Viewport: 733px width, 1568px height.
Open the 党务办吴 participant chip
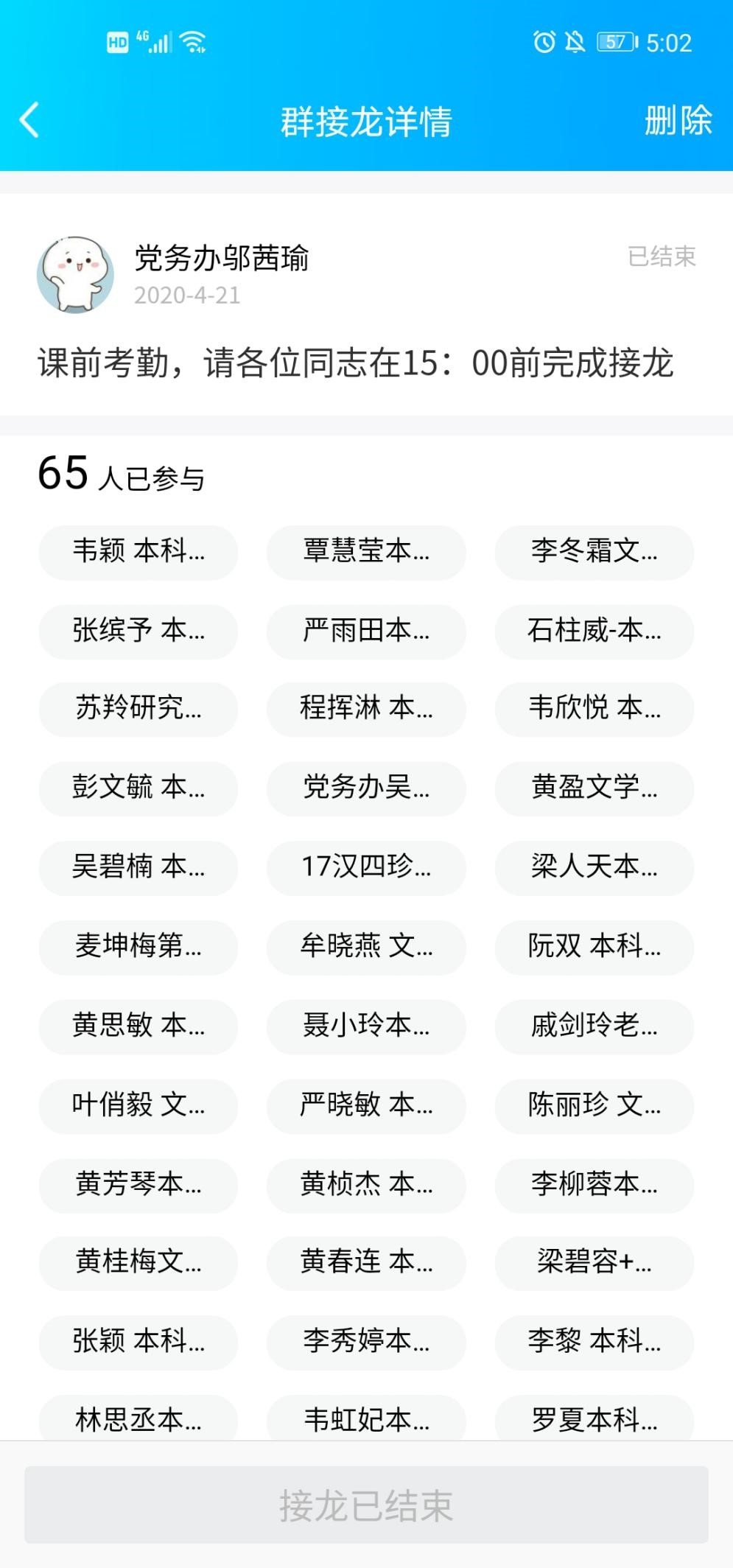pyautogui.click(x=366, y=788)
